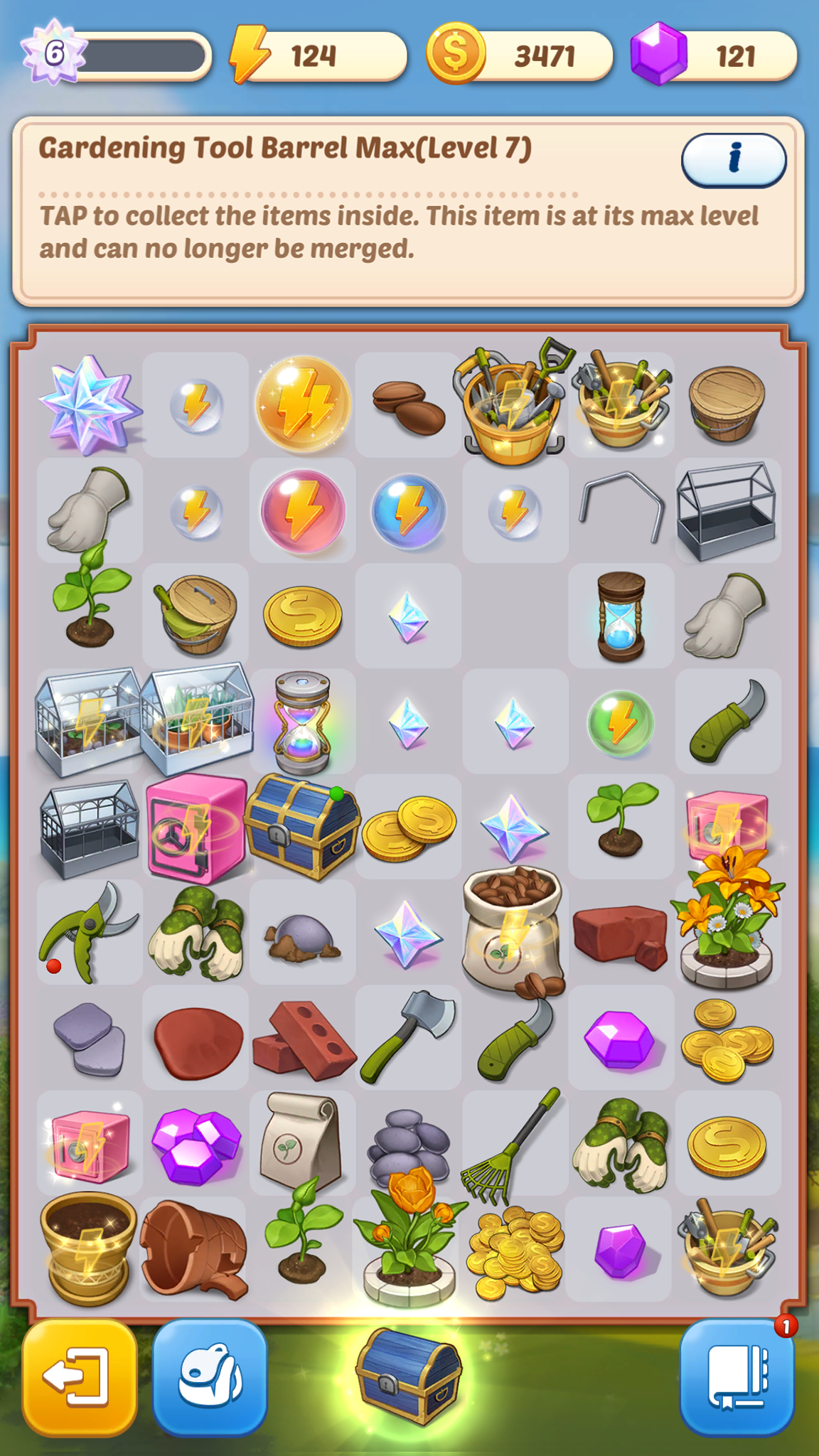819x1456 pixels.
Task: Open the item info button
Action: [733, 160]
